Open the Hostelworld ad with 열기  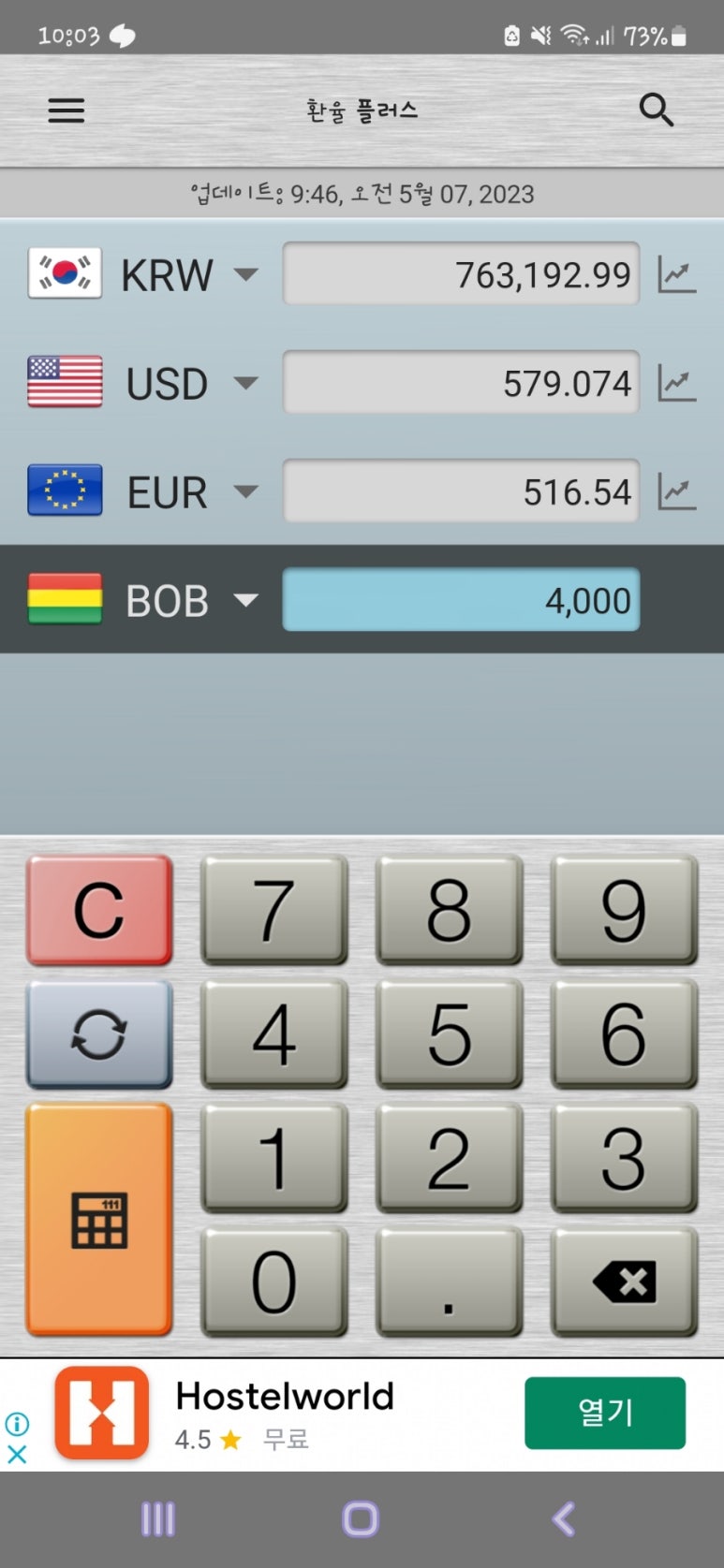click(605, 1413)
